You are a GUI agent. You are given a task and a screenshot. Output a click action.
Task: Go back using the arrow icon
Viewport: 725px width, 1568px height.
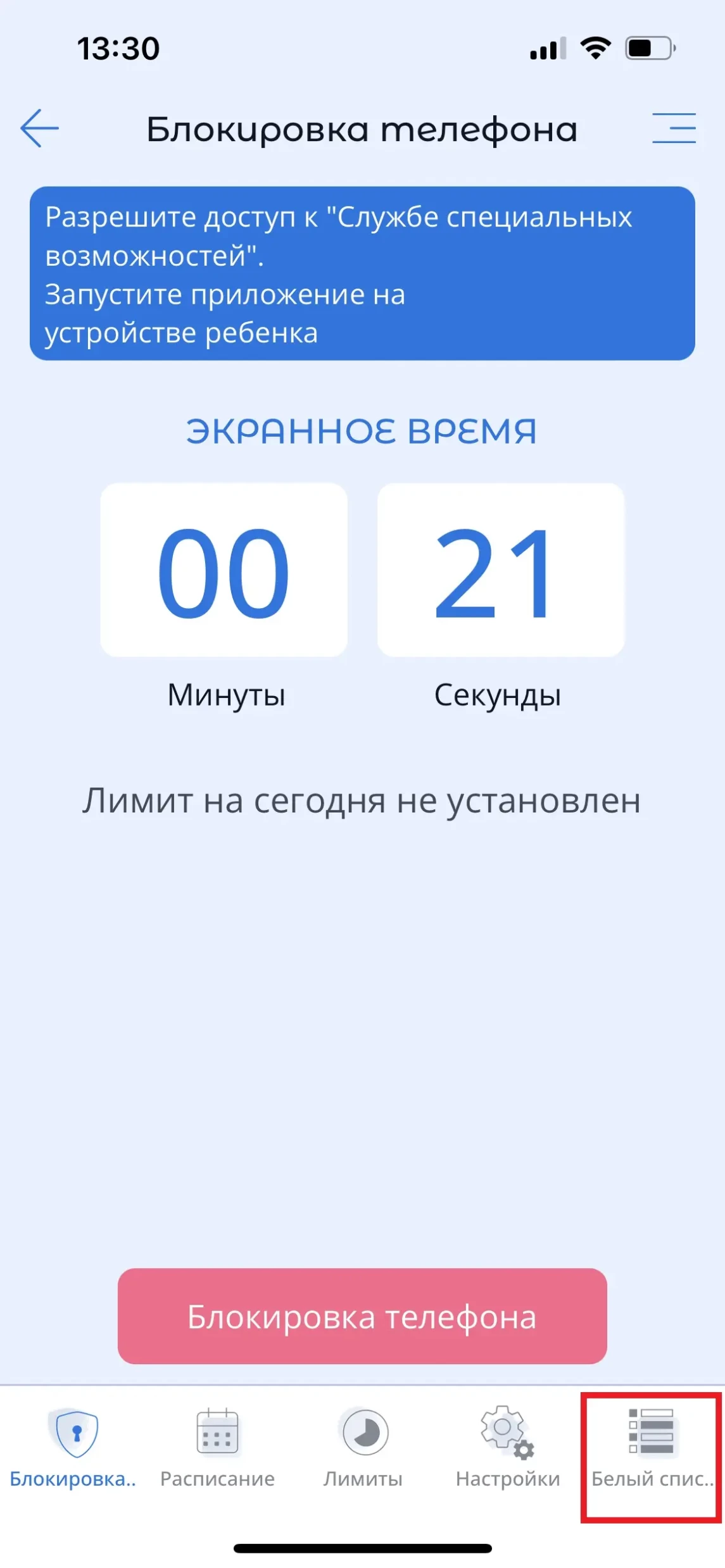point(39,128)
